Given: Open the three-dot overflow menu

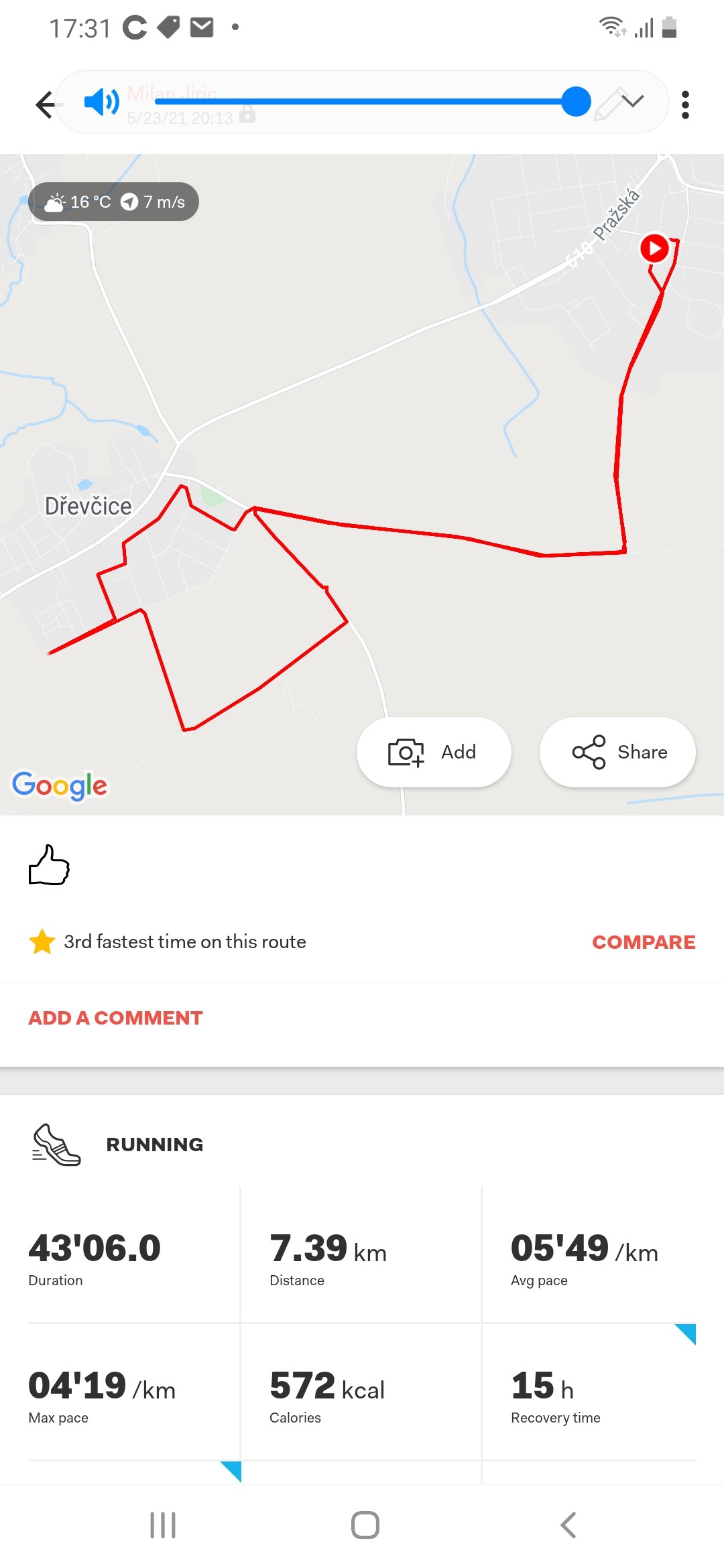Looking at the screenshot, I should pyautogui.click(x=684, y=105).
